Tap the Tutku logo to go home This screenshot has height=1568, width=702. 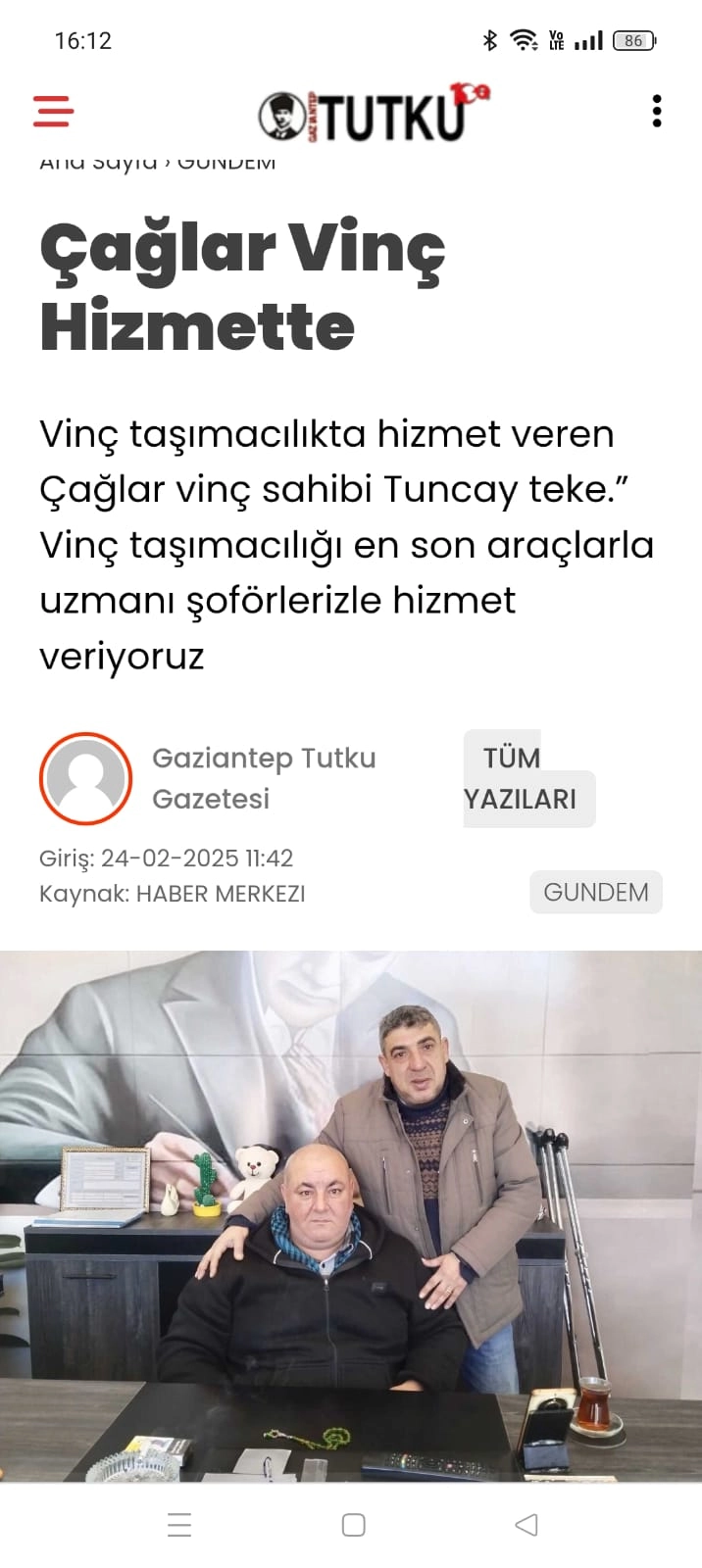pyautogui.click(x=374, y=113)
